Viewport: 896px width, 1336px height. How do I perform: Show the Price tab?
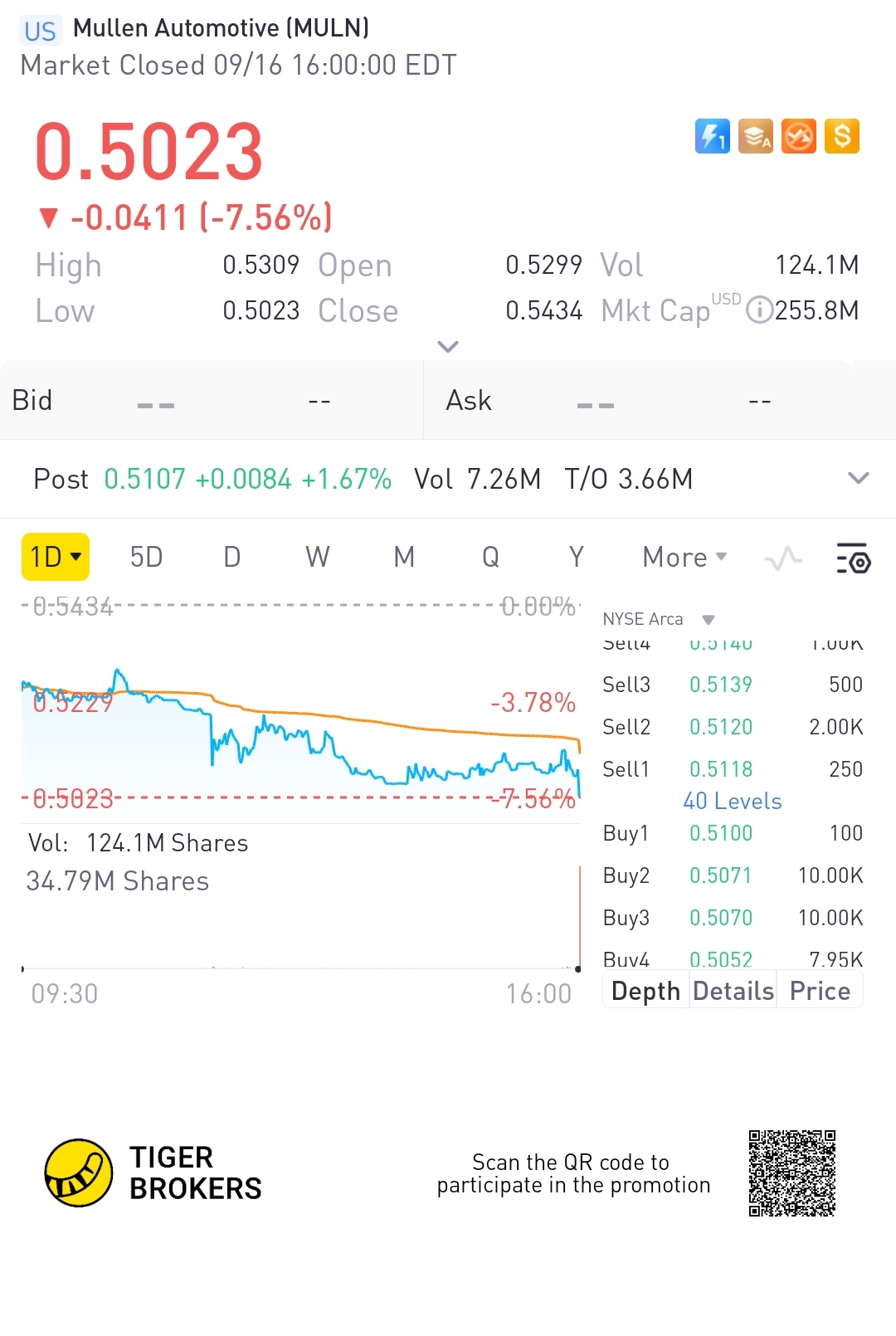click(820, 991)
